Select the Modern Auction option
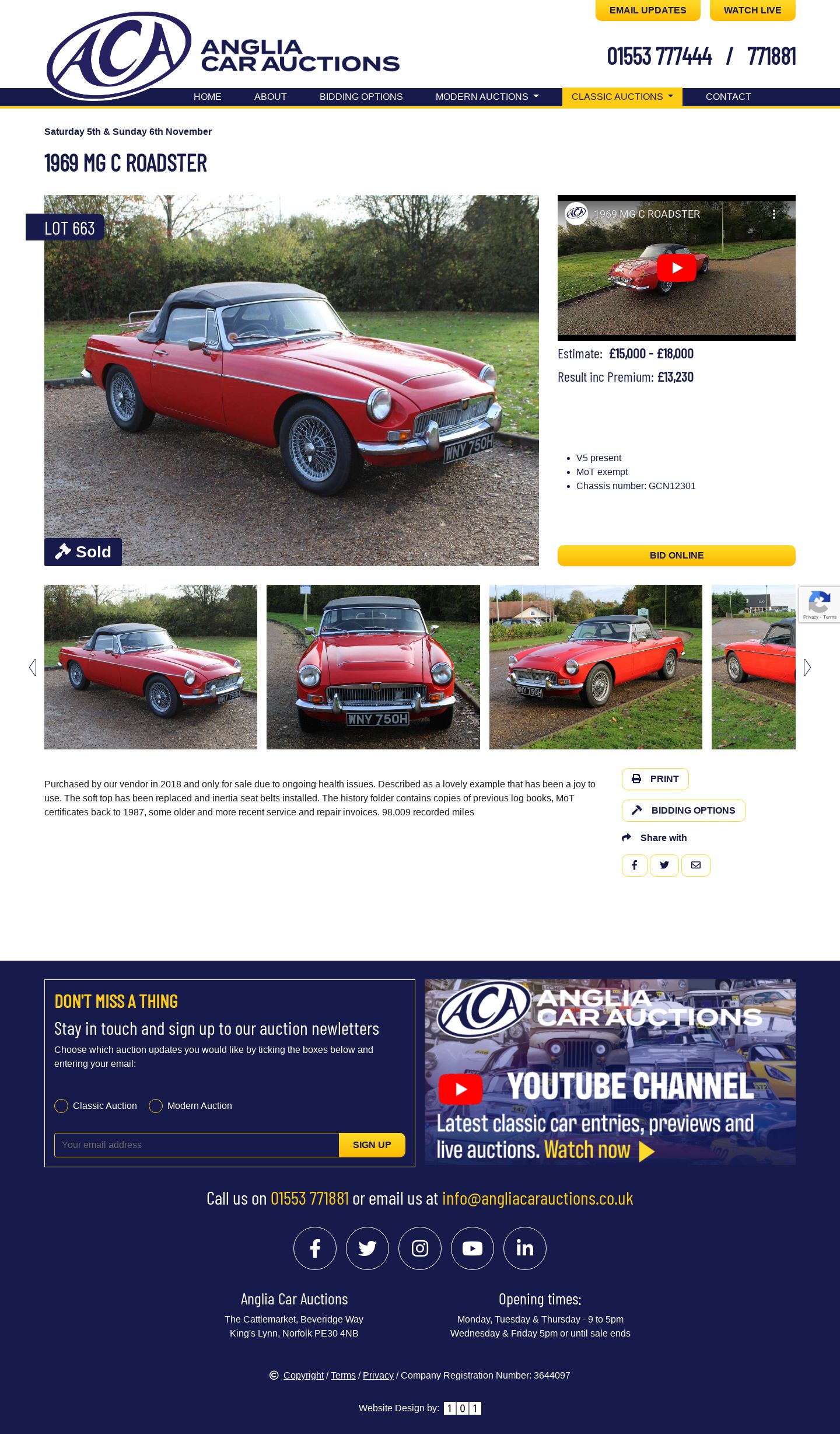840x1434 pixels. [x=156, y=1106]
